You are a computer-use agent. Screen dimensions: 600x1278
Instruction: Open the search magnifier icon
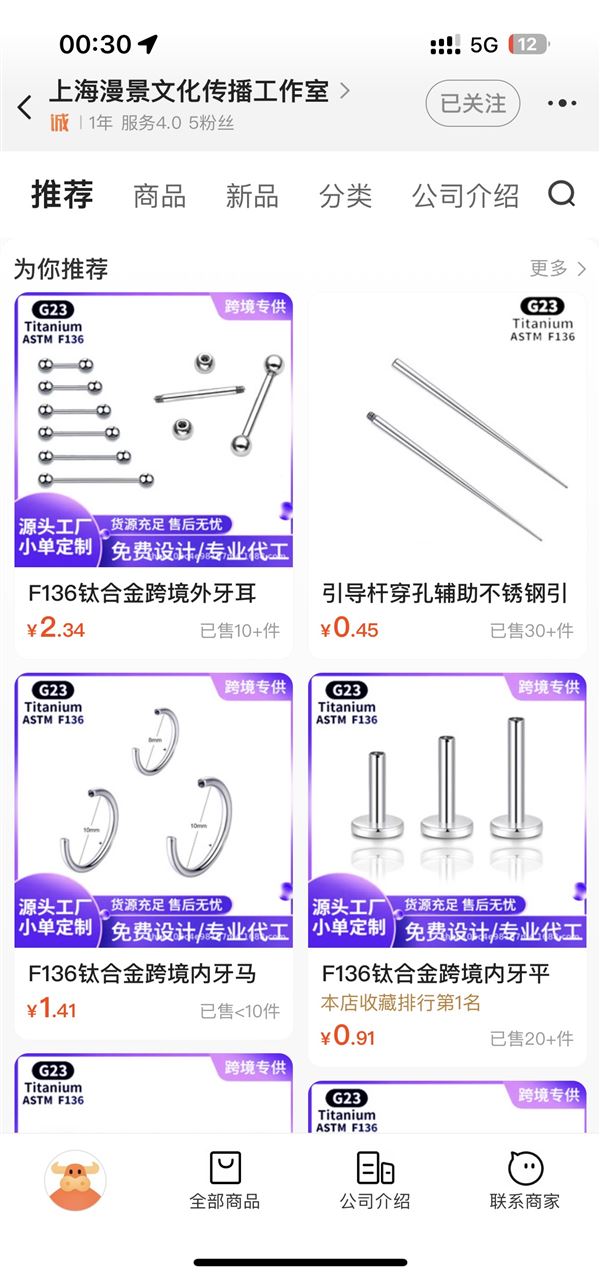pos(562,193)
